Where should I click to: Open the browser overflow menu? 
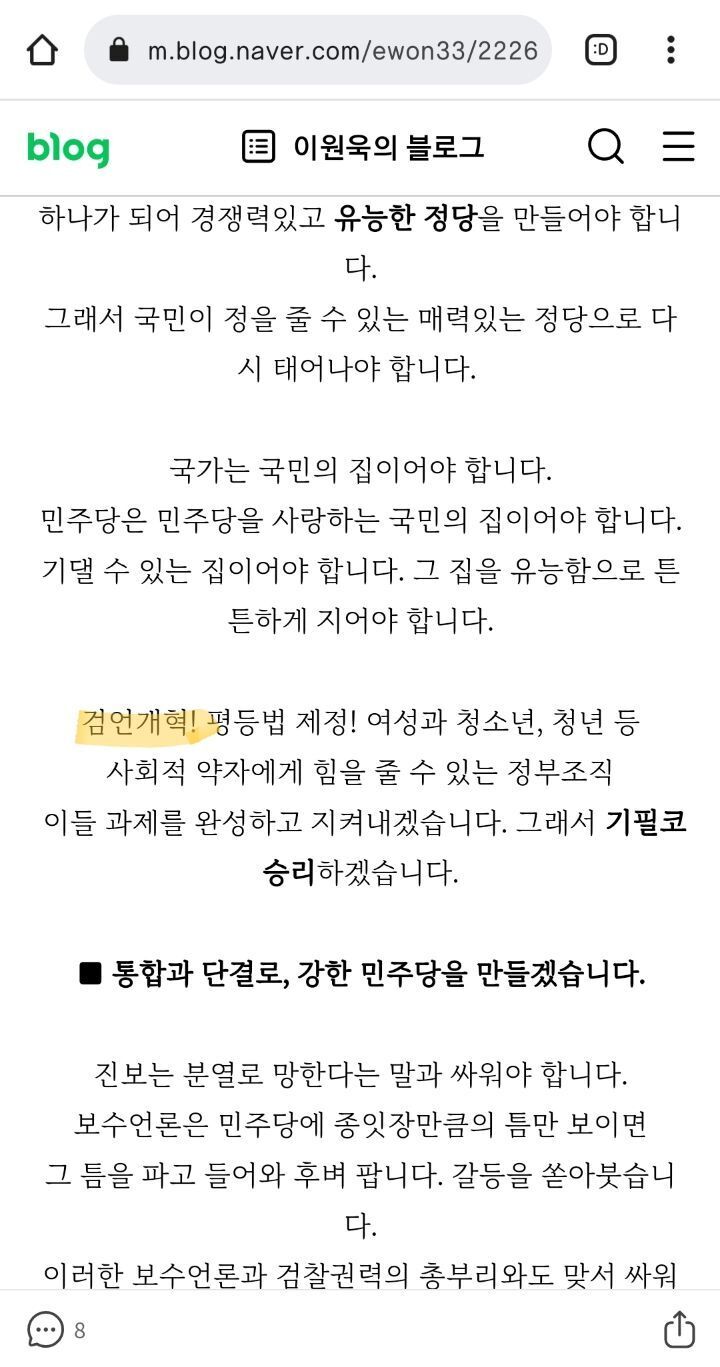671,50
